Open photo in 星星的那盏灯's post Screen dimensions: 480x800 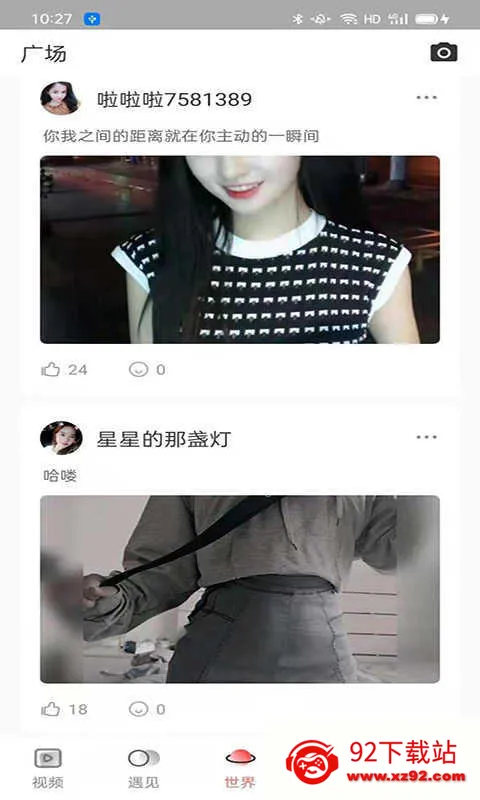coord(240,589)
